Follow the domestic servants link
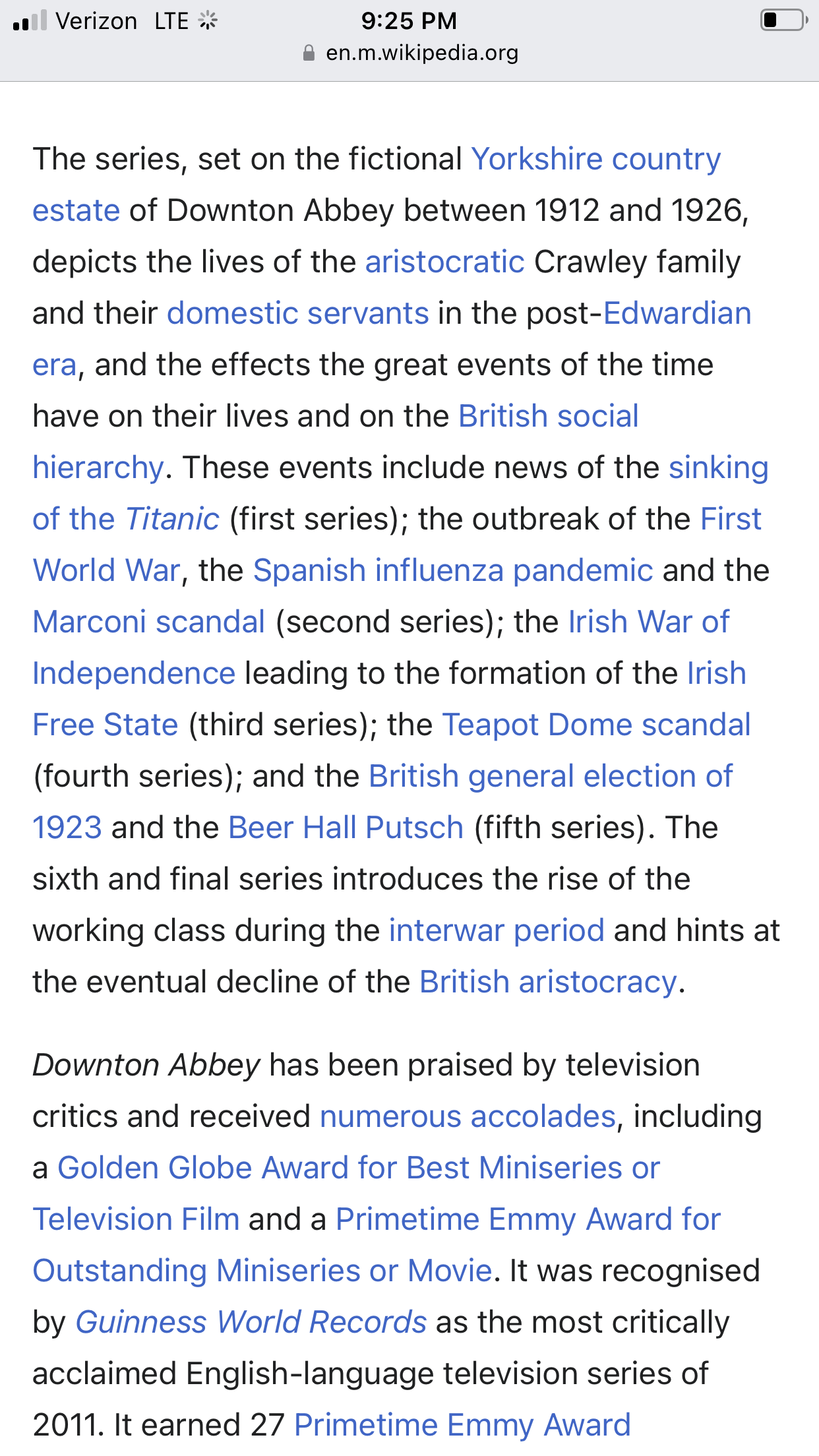The height and width of the screenshot is (1456, 819). (x=297, y=314)
